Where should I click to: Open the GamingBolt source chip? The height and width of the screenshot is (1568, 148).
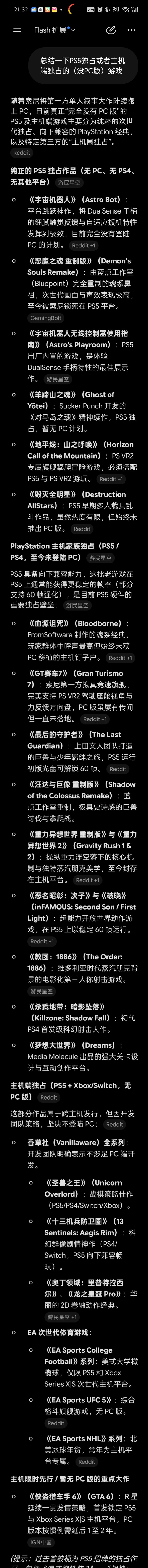46,318
